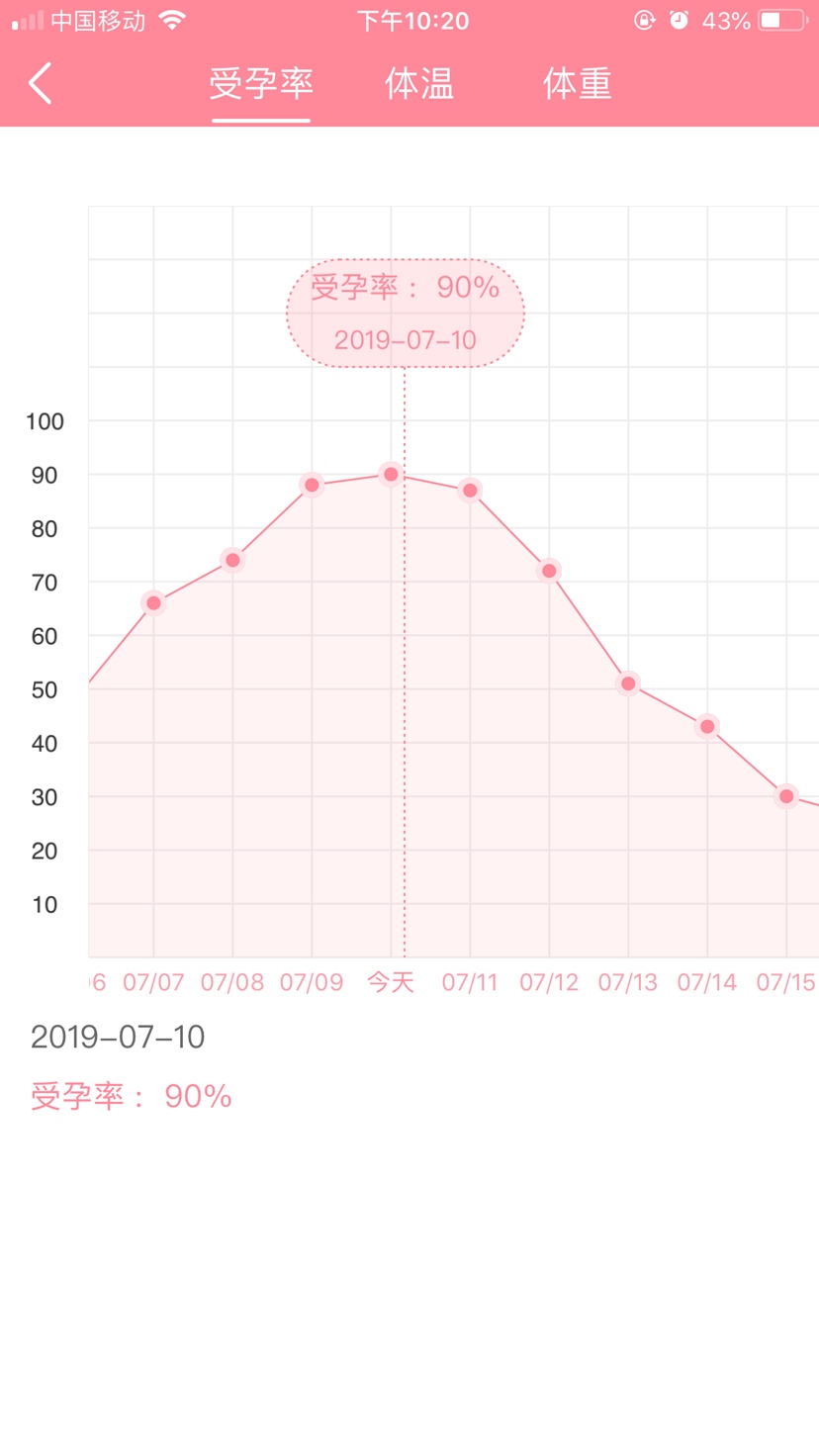Select the 07/07 data point
The width and height of the screenshot is (819, 1456).
(153, 603)
